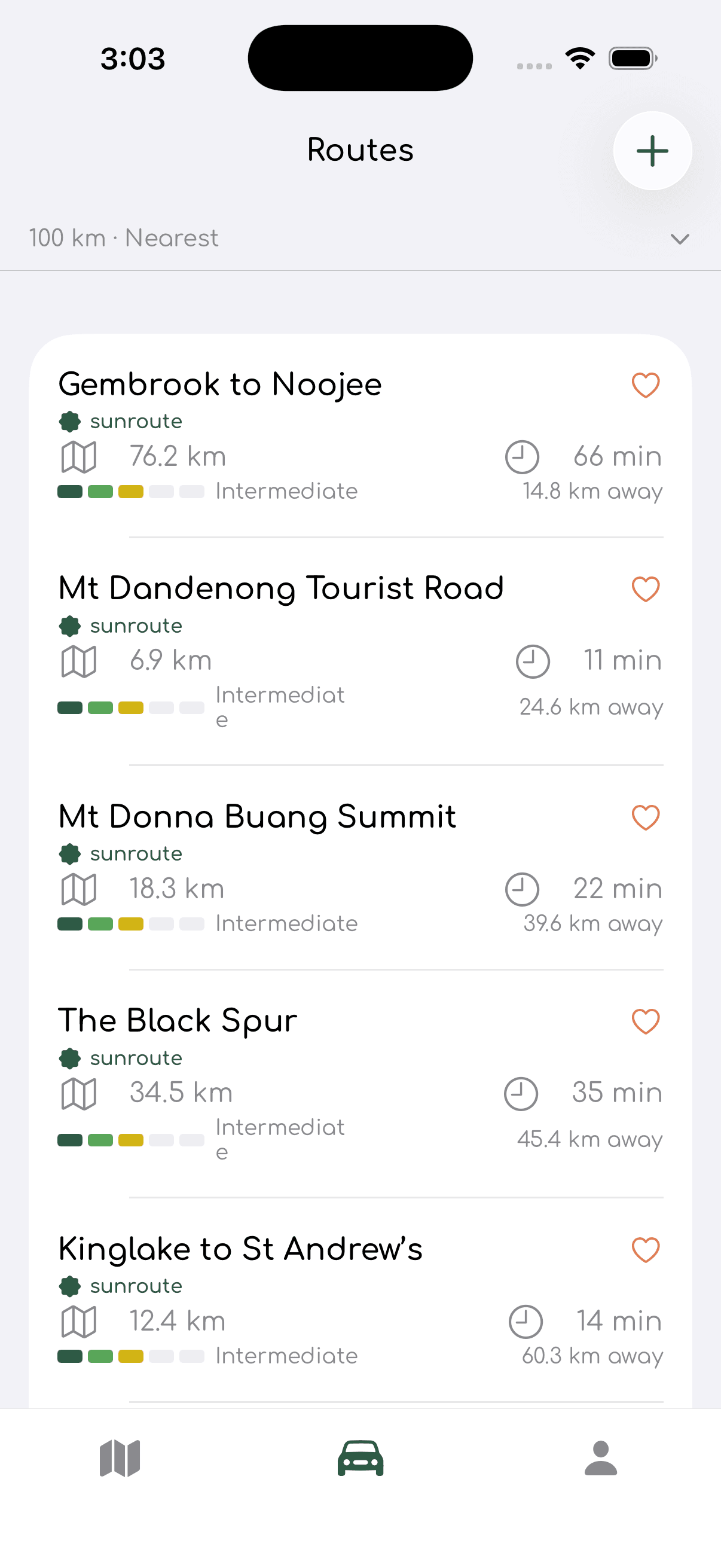The image size is (721, 1568).
Task: Toggle the heart on The Black Spur route
Action: pyautogui.click(x=645, y=1023)
